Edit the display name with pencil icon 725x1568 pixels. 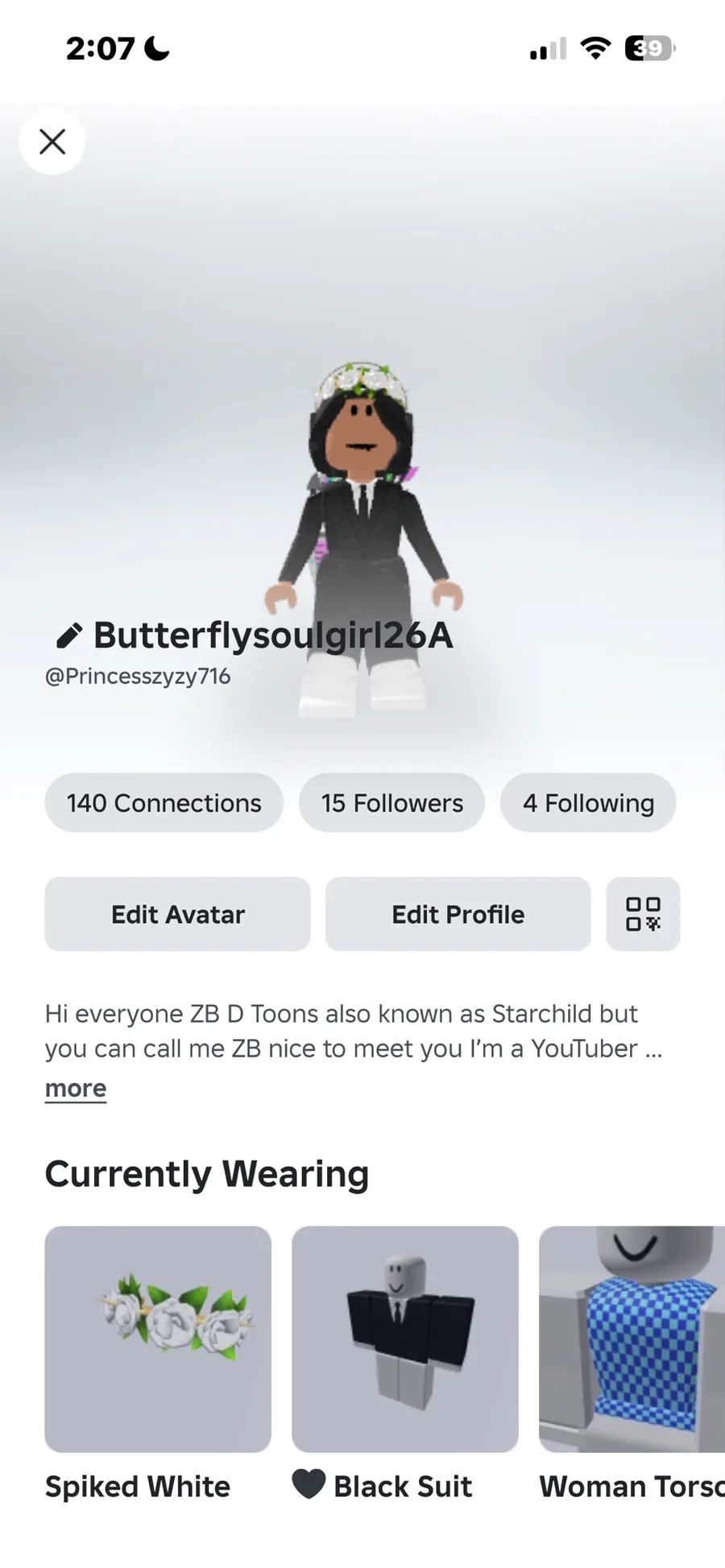[68, 635]
